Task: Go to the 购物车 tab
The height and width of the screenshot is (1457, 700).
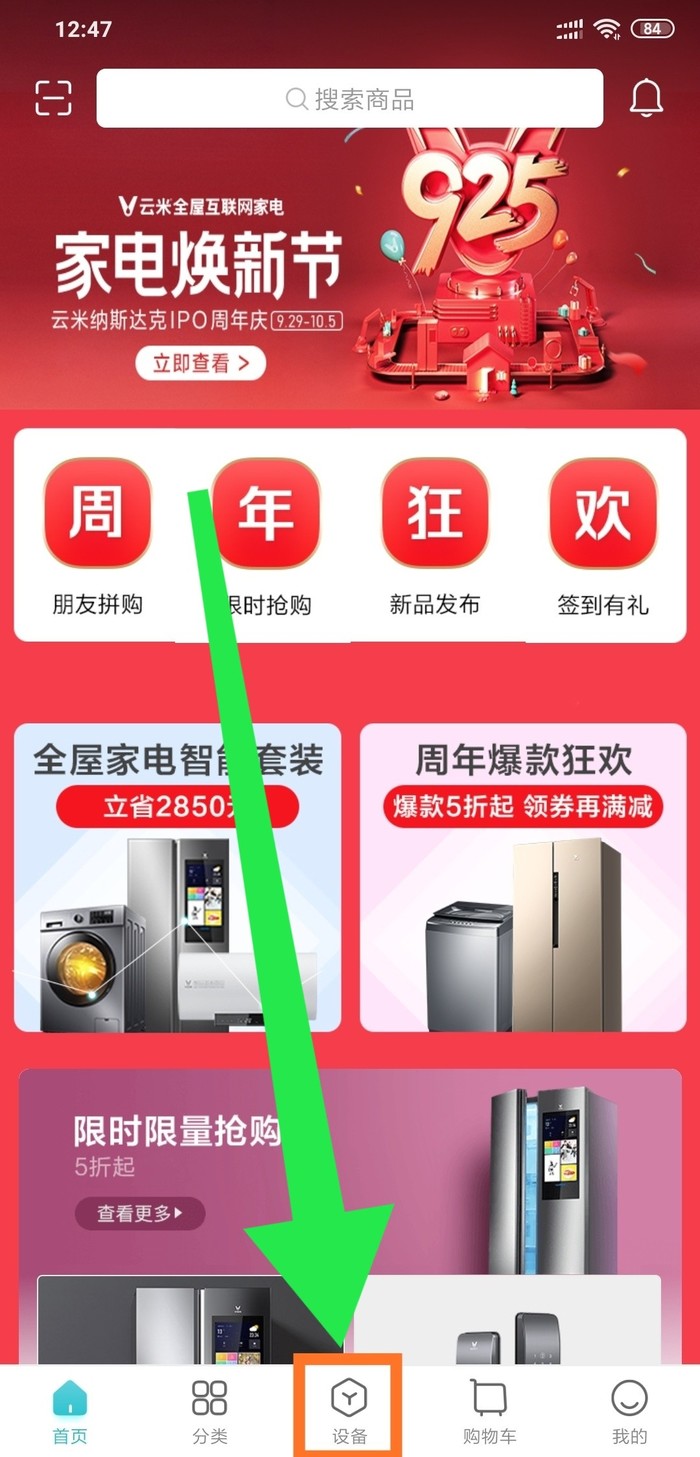Action: click(490, 1410)
